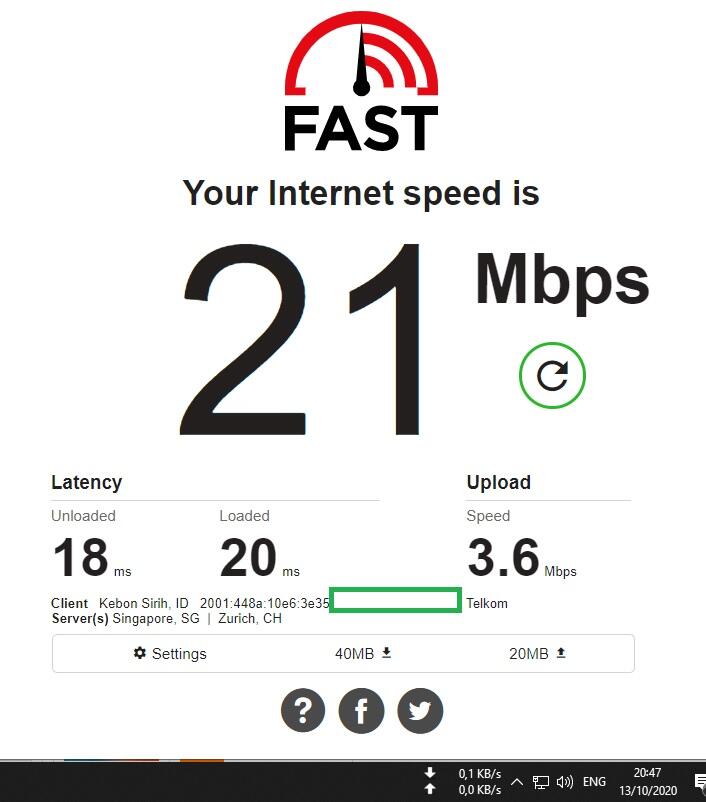Open the help question mark icon

coord(303,711)
